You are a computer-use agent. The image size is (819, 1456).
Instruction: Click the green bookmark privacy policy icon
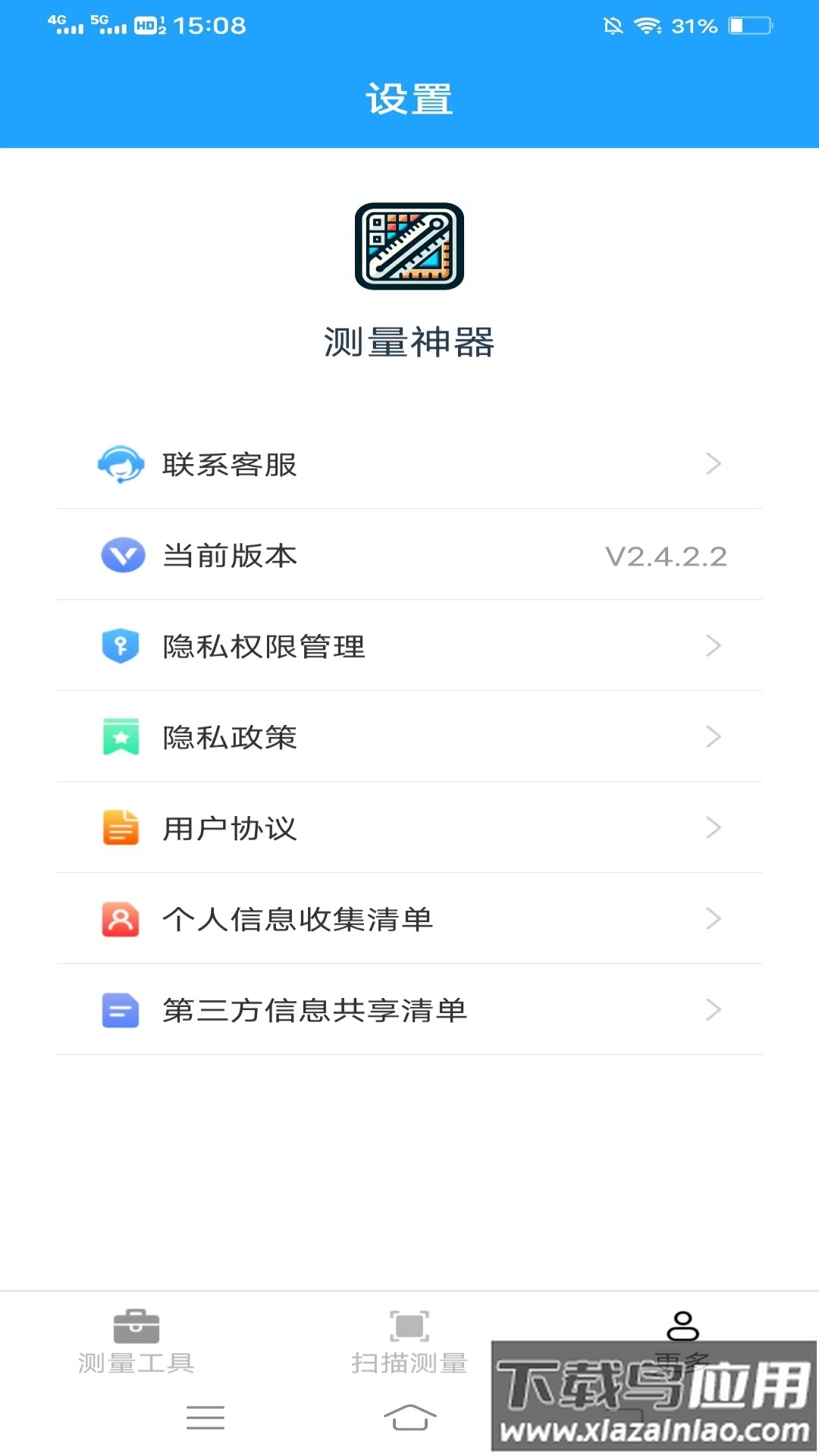coord(121,737)
